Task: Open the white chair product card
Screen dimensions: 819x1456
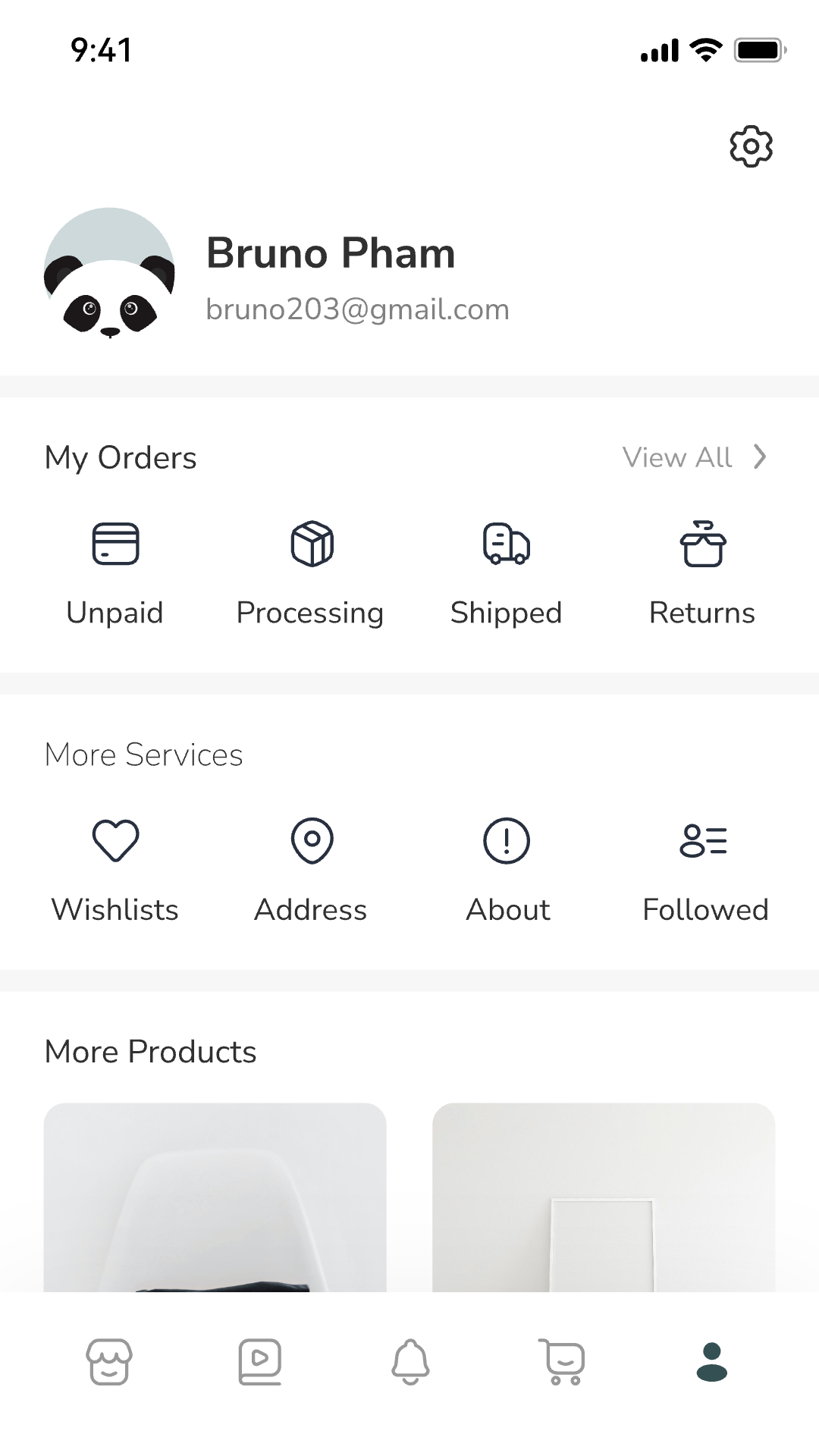Action: pyautogui.click(x=215, y=1198)
